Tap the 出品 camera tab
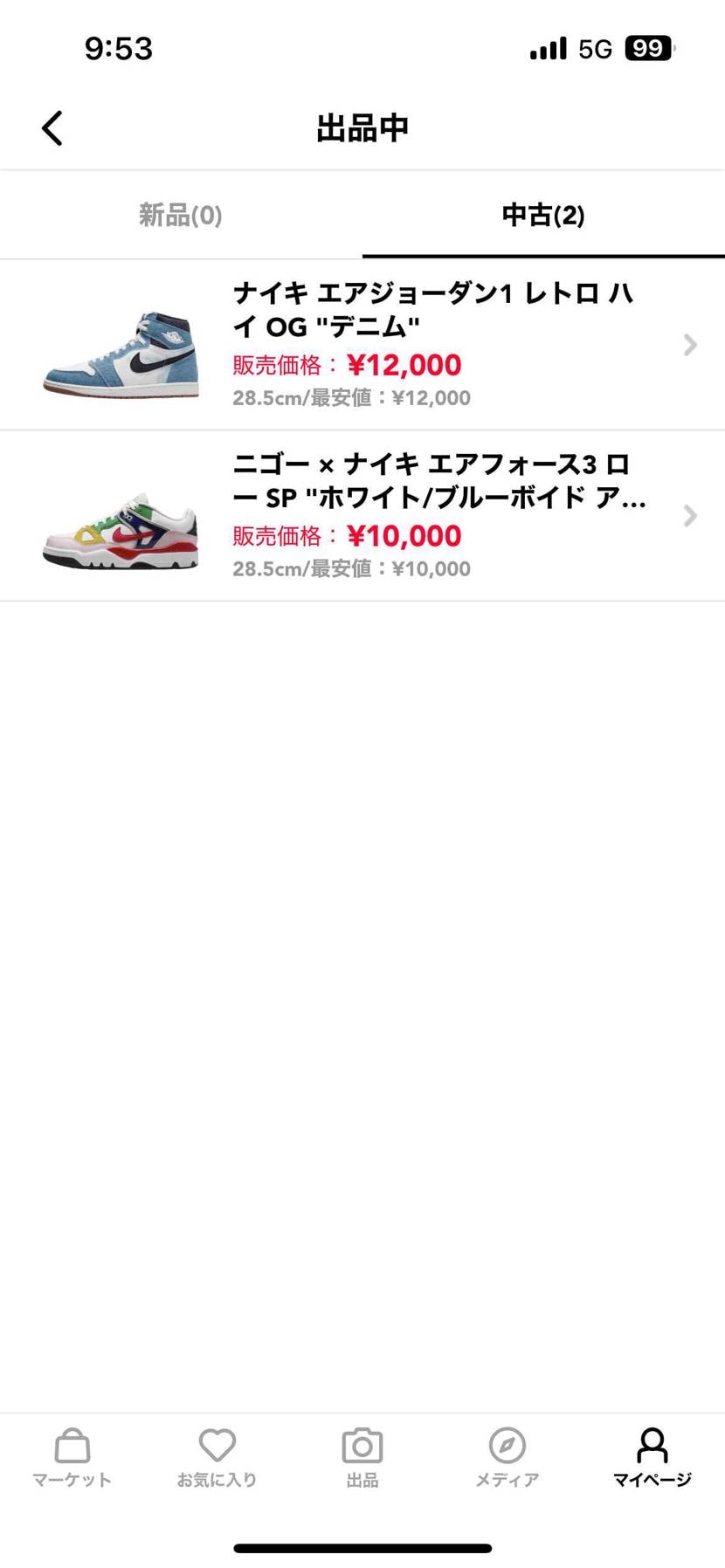725x1568 pixels. (362, 1457)
